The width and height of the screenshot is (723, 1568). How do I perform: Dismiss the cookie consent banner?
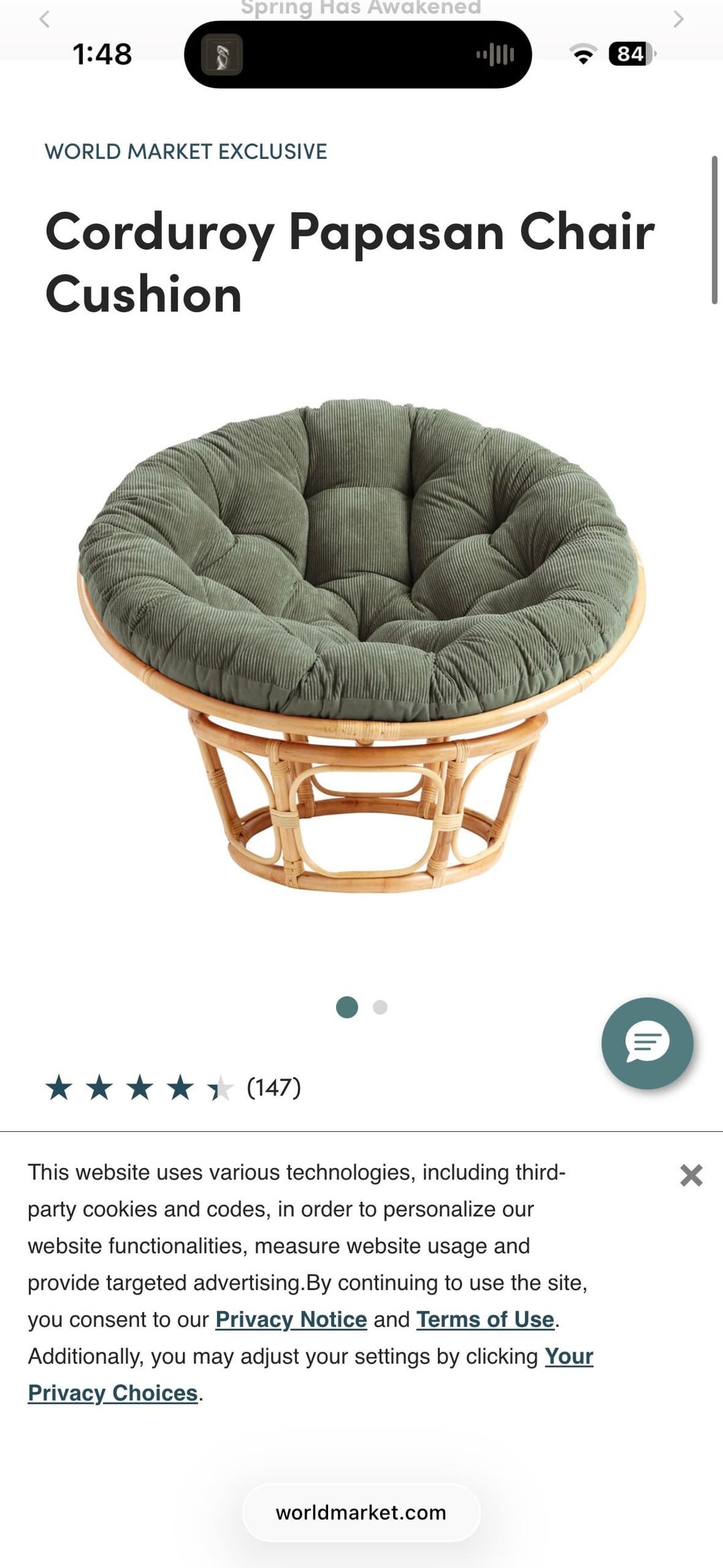[x=691, y=1175]
